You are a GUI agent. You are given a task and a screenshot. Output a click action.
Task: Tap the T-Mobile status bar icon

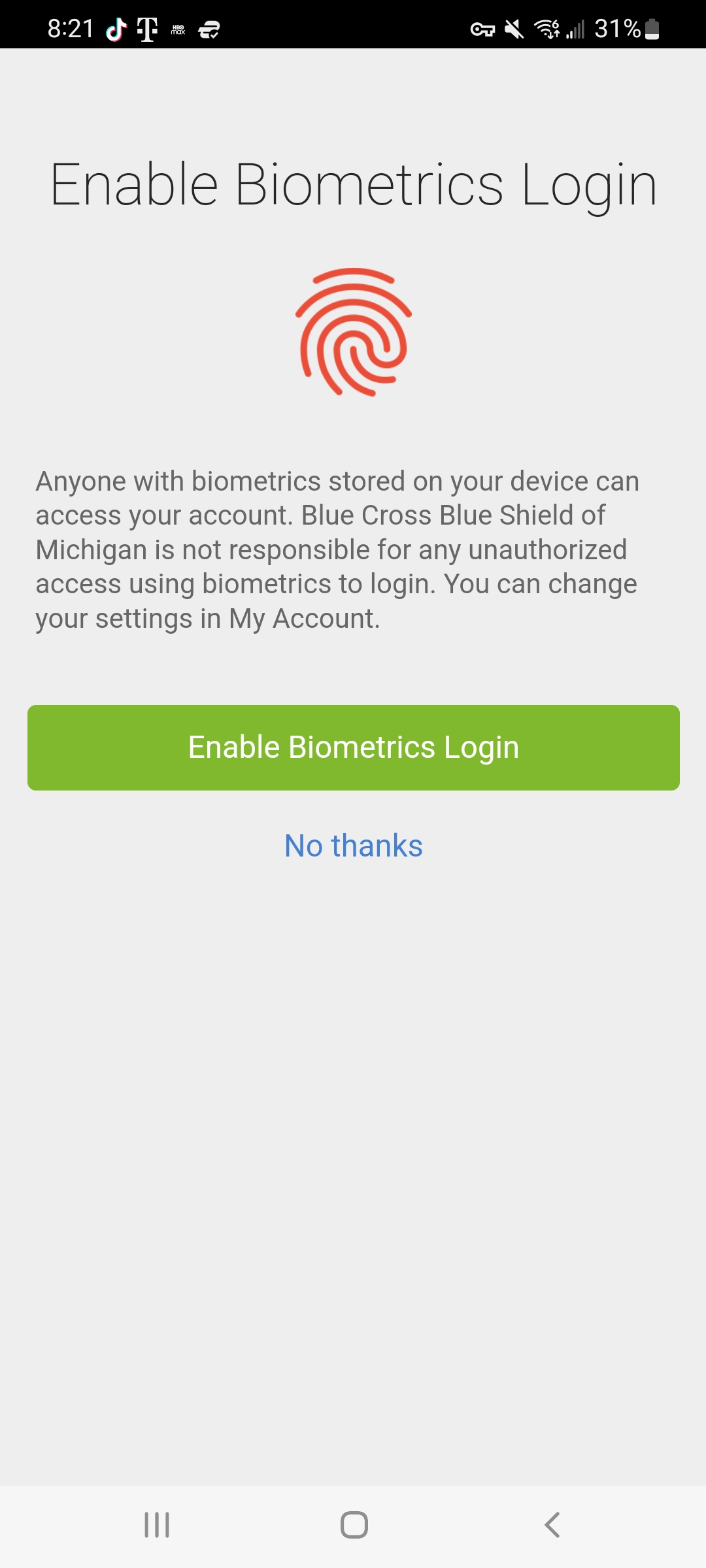pos(146,29)
